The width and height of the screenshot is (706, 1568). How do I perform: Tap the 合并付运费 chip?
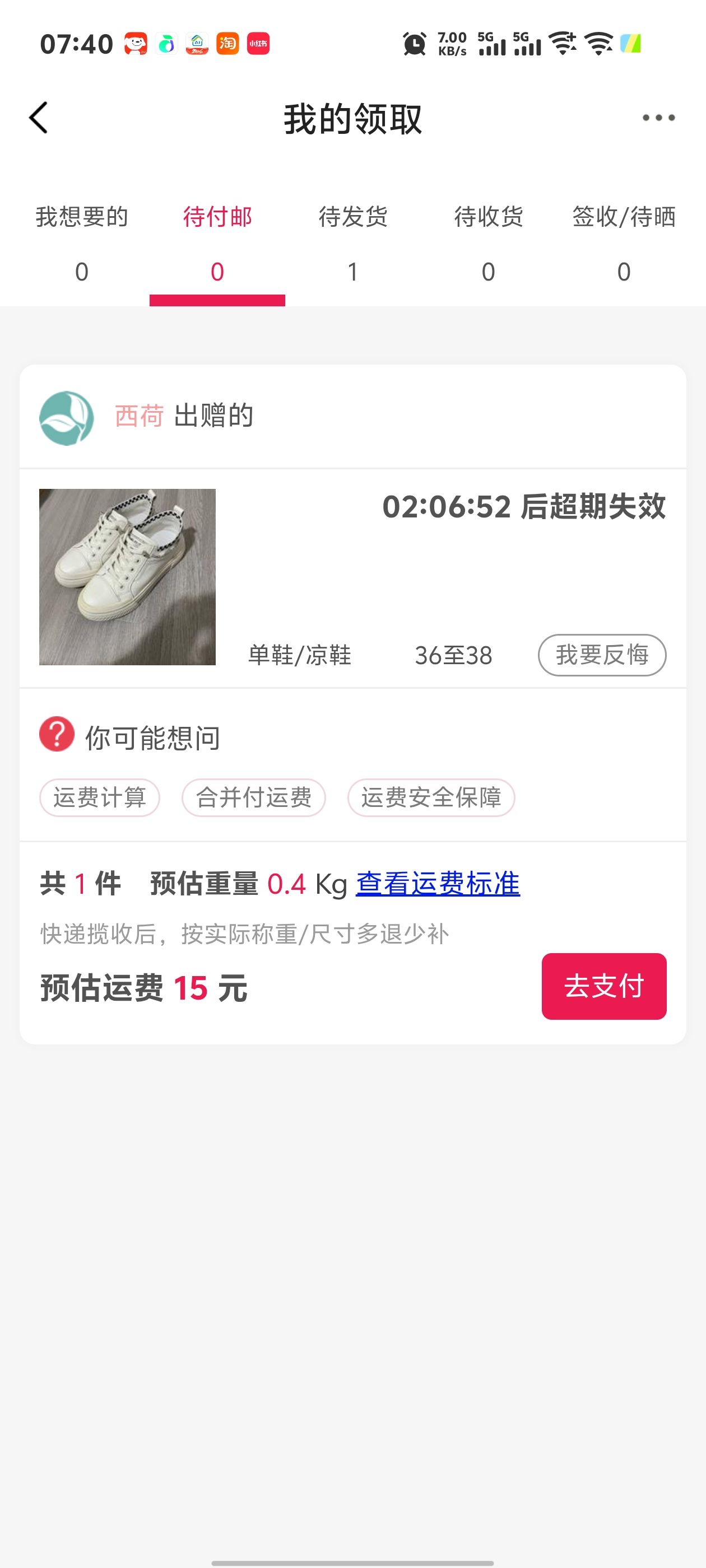point(253,797)
